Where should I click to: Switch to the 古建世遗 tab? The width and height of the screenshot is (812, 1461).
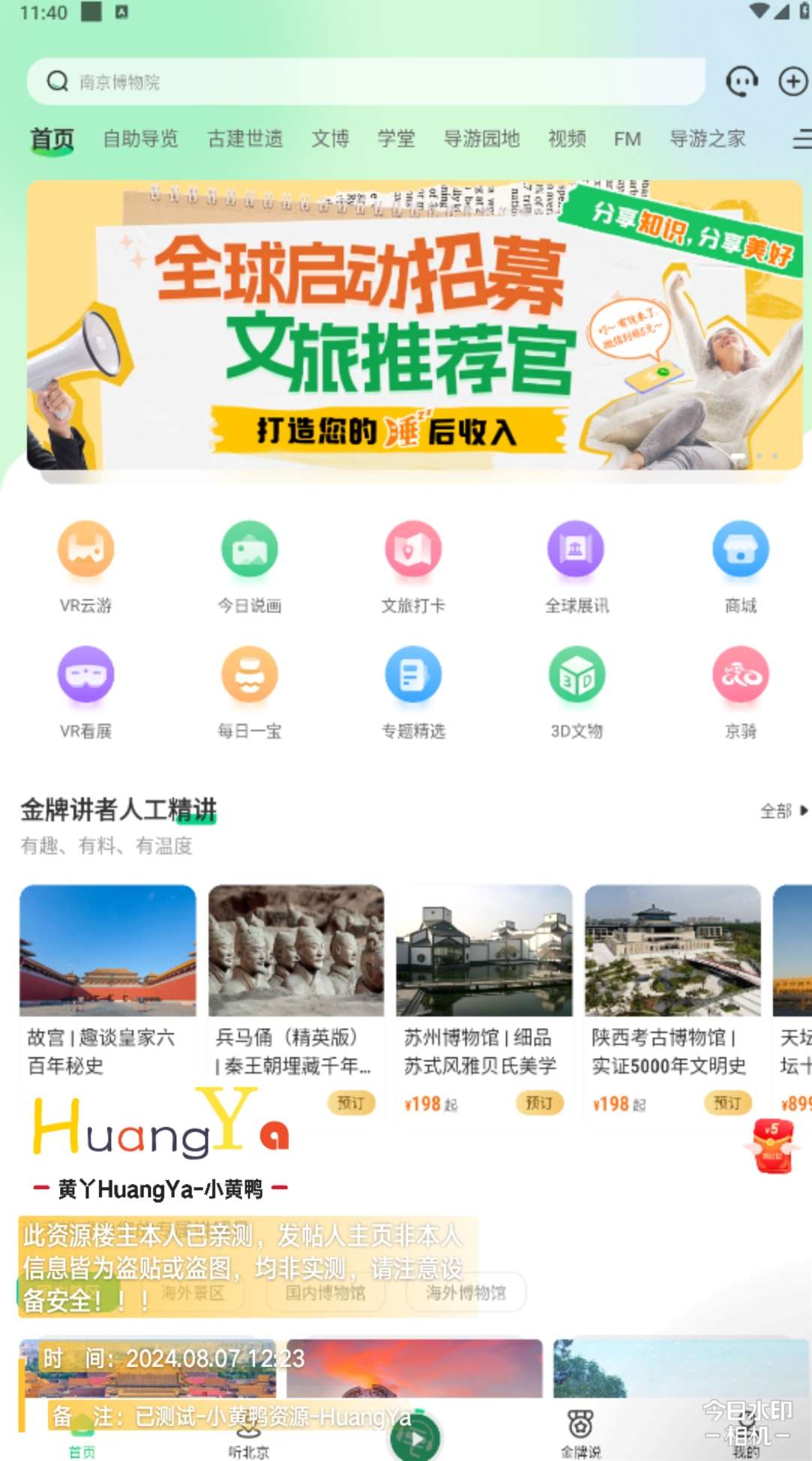point(245,139)
